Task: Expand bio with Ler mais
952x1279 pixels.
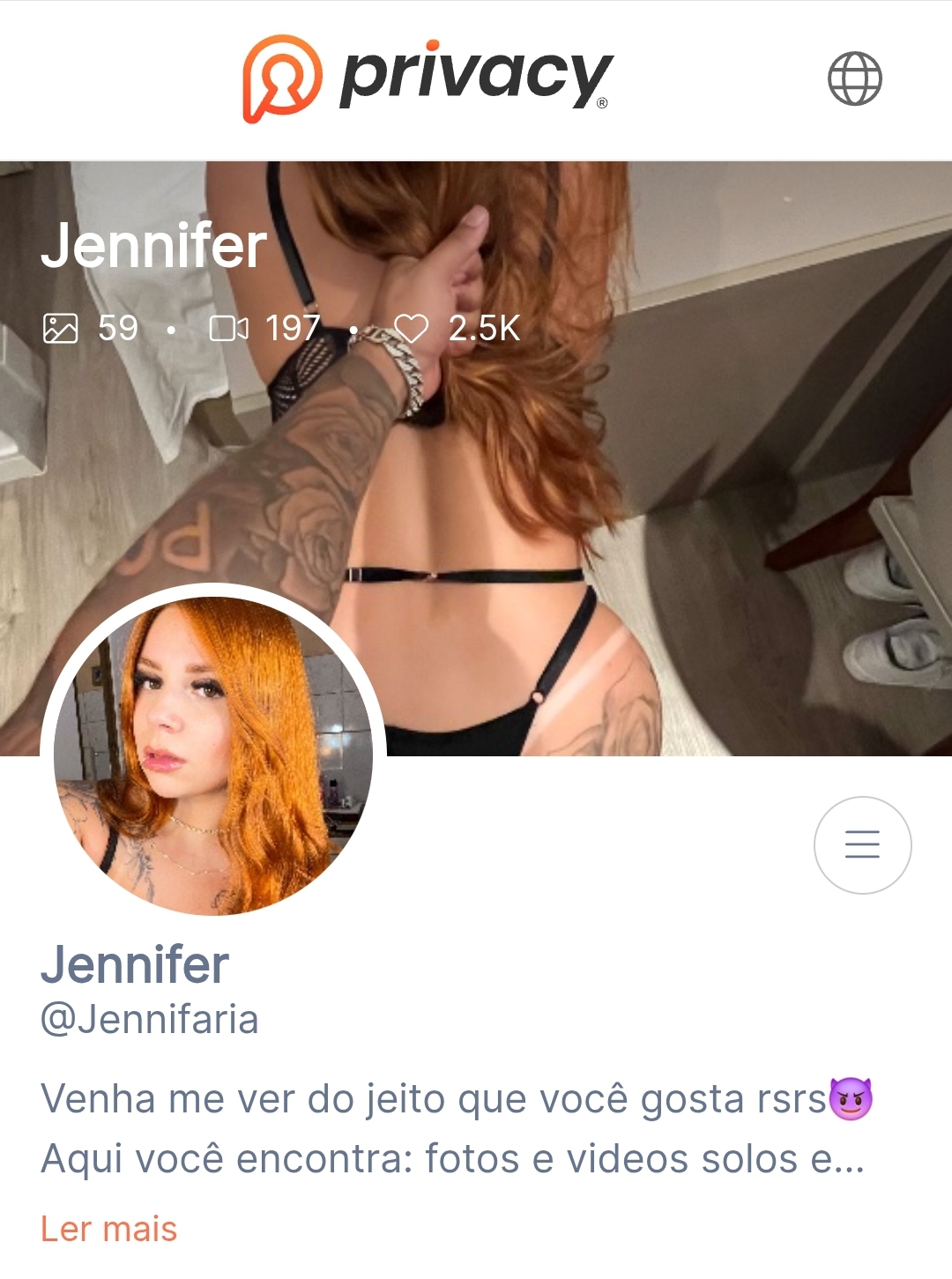Action: point(109,1229)
